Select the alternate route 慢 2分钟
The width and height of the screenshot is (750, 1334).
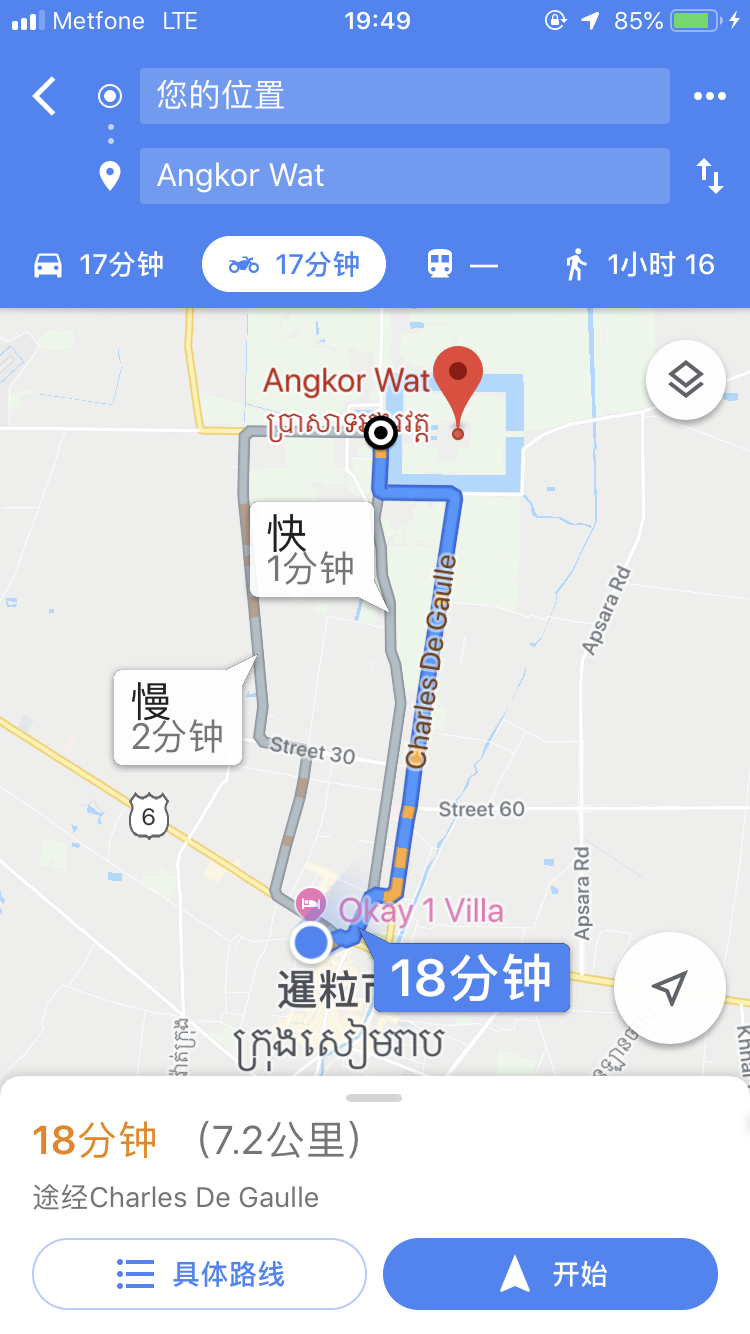pos(178,718)
